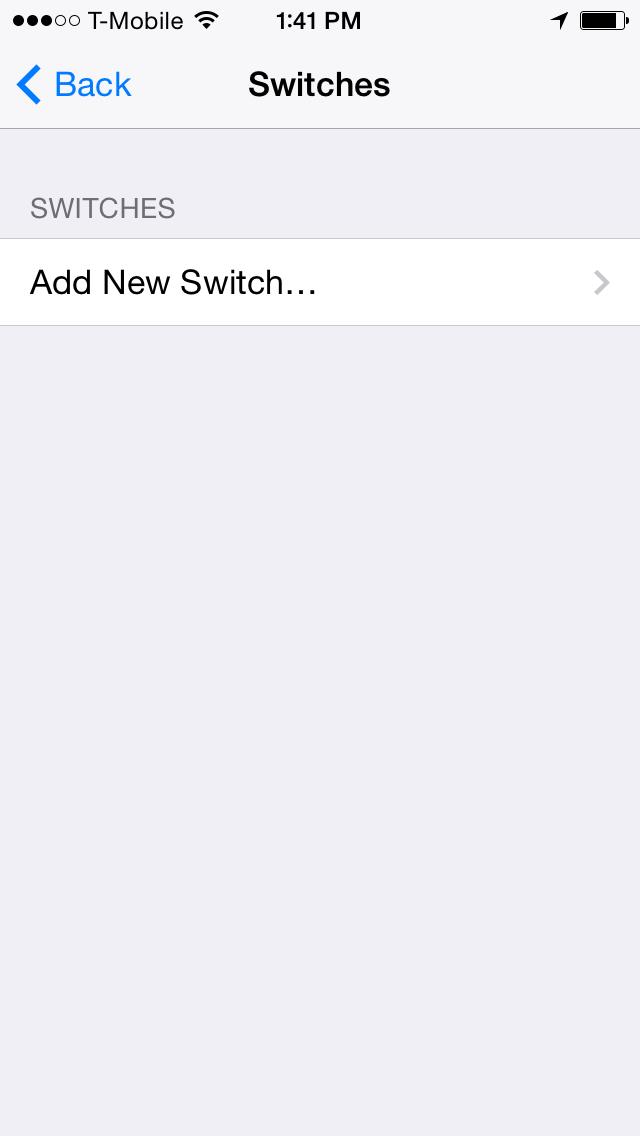Screen dimensions: 640x1136
Task: Go back to the previous settings screen
Action: [74, 85]
